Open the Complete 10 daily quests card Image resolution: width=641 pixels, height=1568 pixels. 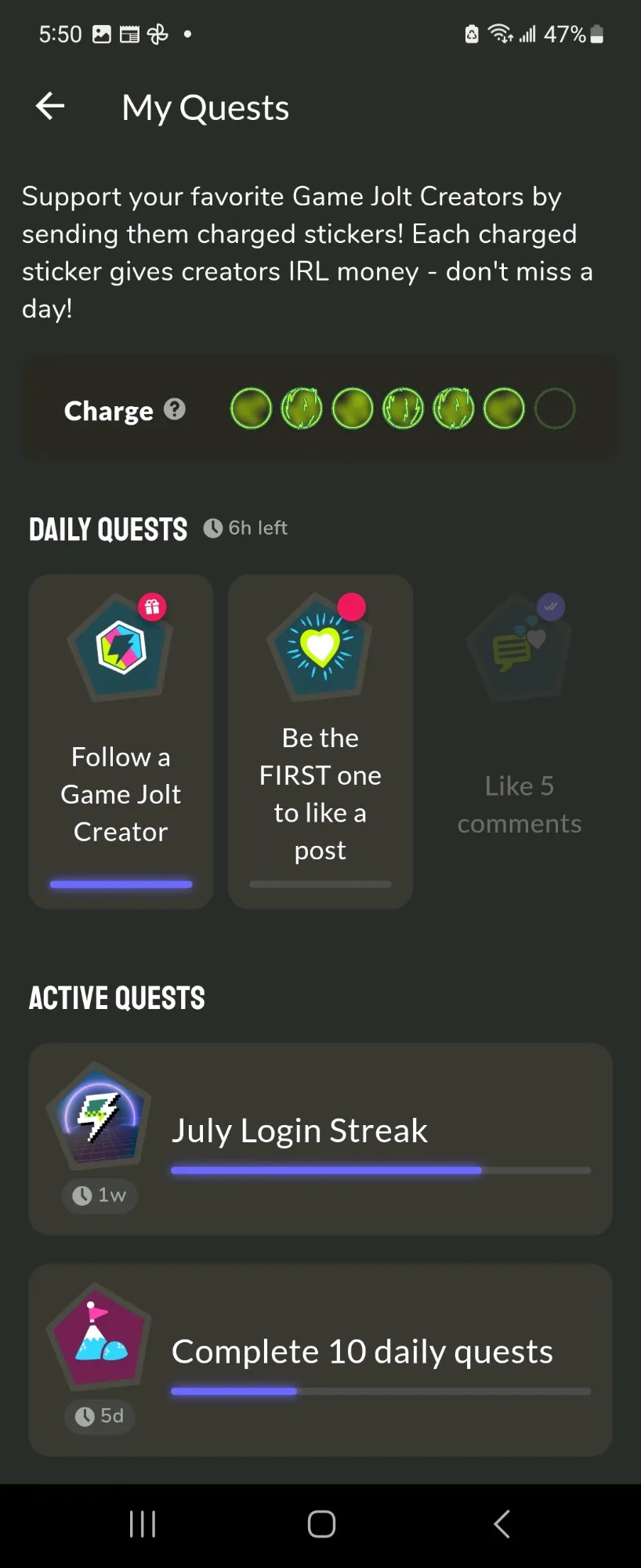coord(320,1360)
